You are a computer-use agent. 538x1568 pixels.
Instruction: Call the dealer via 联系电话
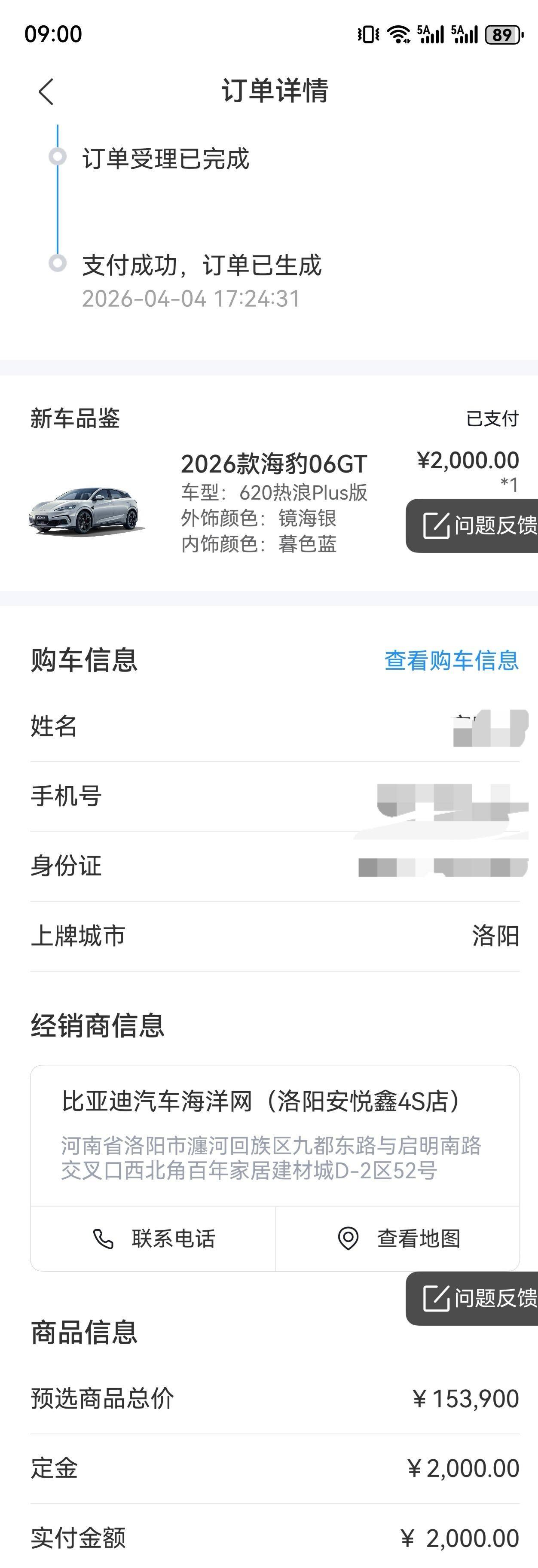tap(153, 1238)
